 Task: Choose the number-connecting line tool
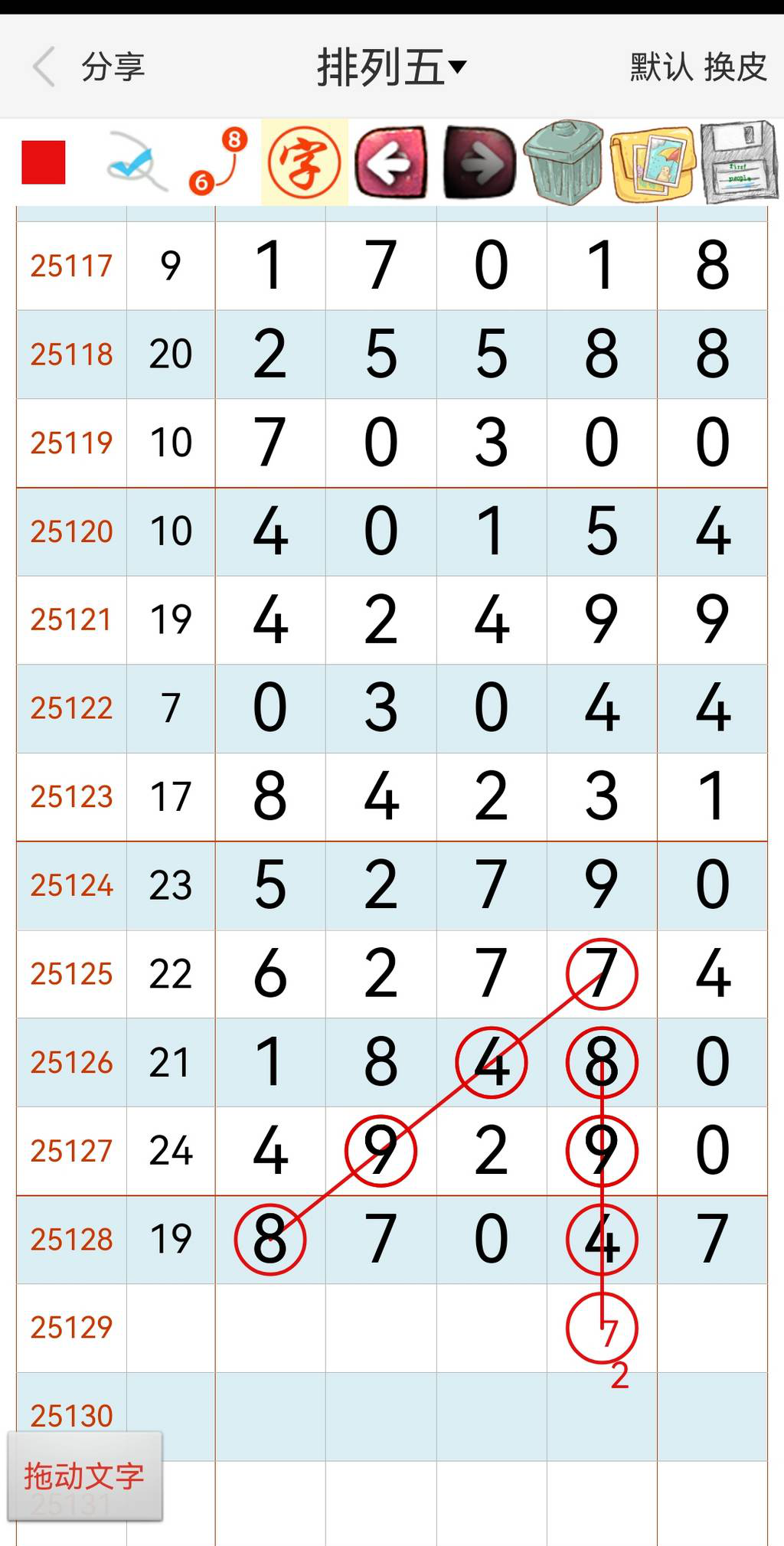[x=218, y=162]
